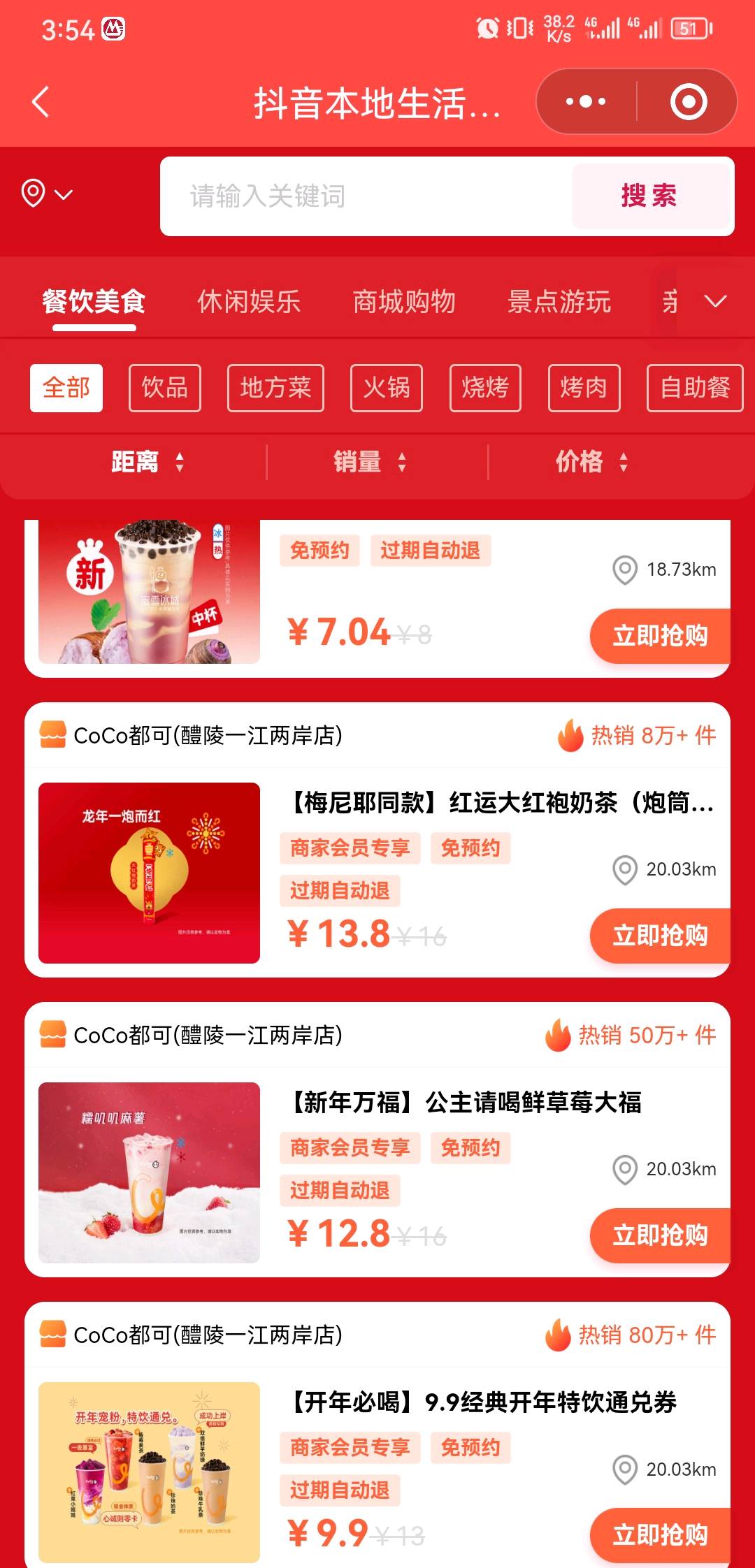Screen dimensions: 755x1568
Task: Tap 立即抢购 for 公主请喝鲜草莓大福
Action: (x=659, y=1235)
